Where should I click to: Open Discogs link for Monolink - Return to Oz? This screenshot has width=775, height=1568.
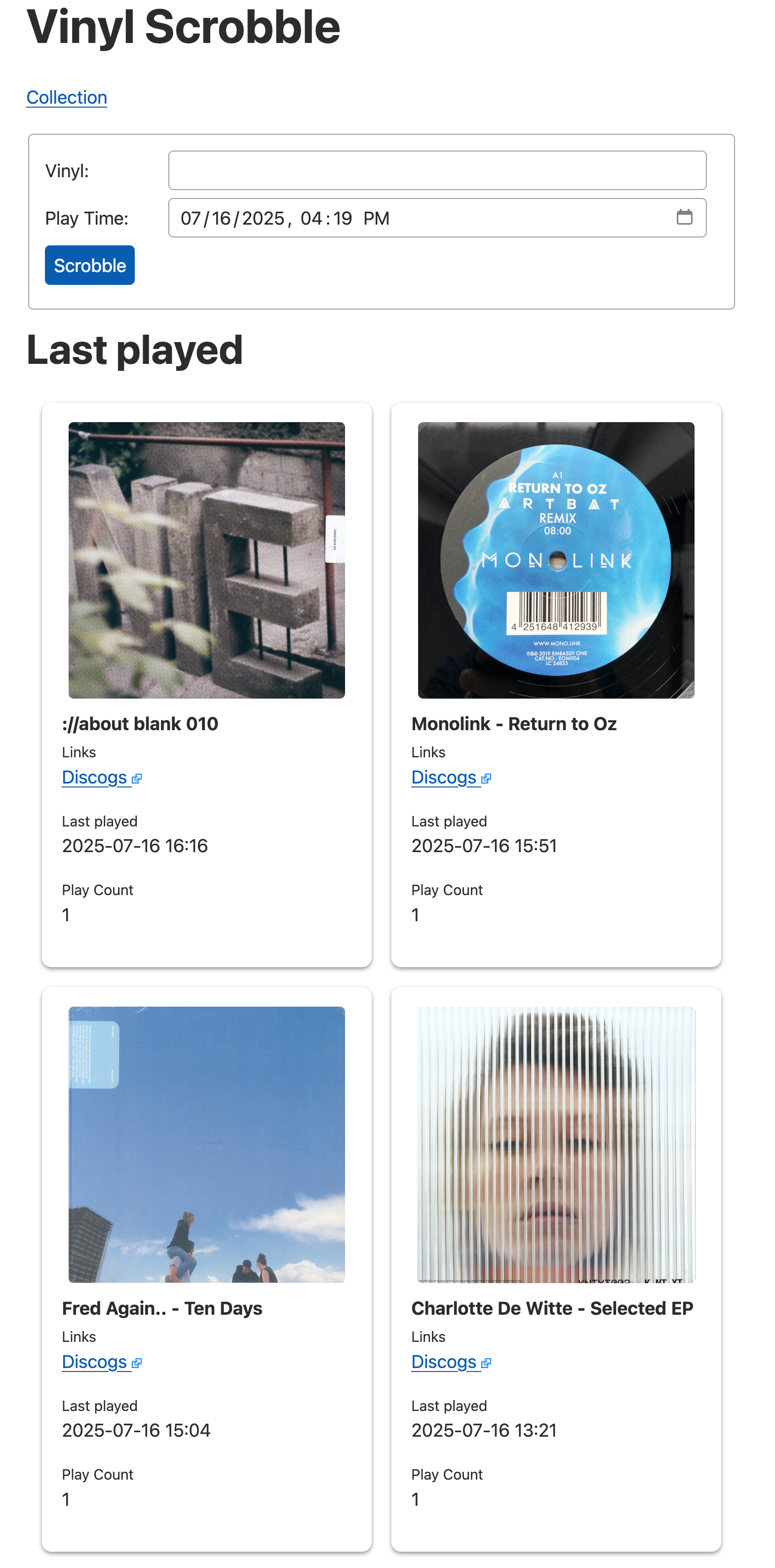[451, 777]
